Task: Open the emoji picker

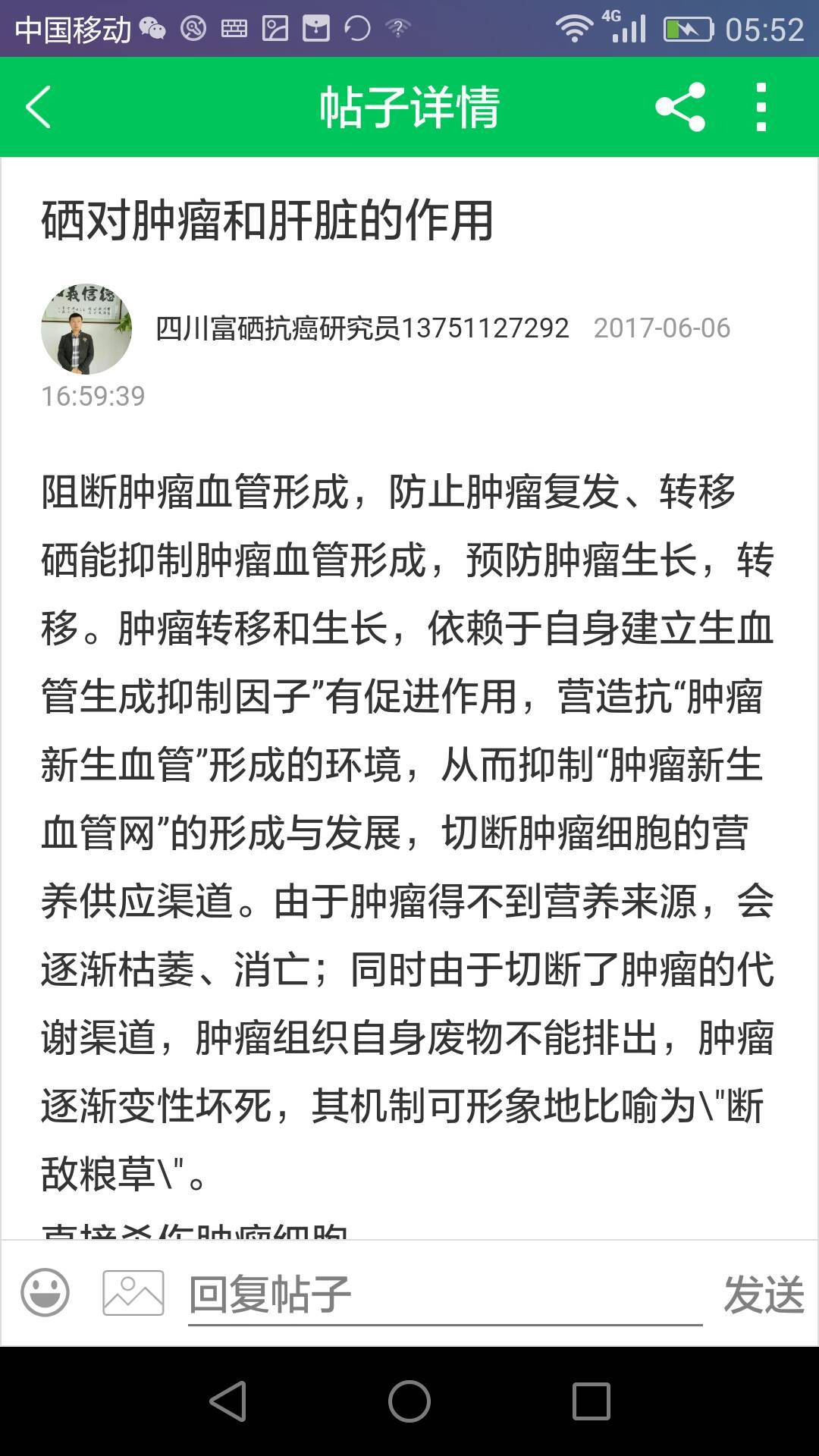Action: pos(45,1293)
